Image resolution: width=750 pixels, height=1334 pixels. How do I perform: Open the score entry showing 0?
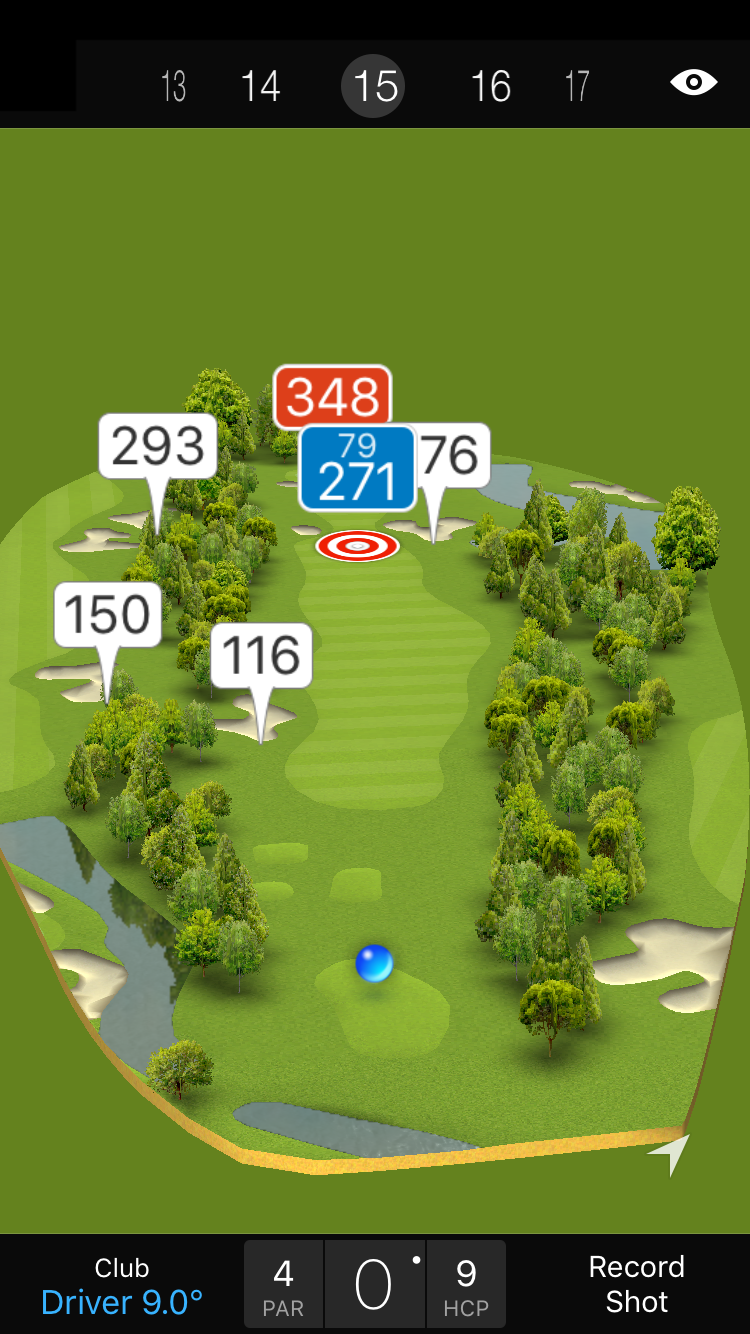374,1285
